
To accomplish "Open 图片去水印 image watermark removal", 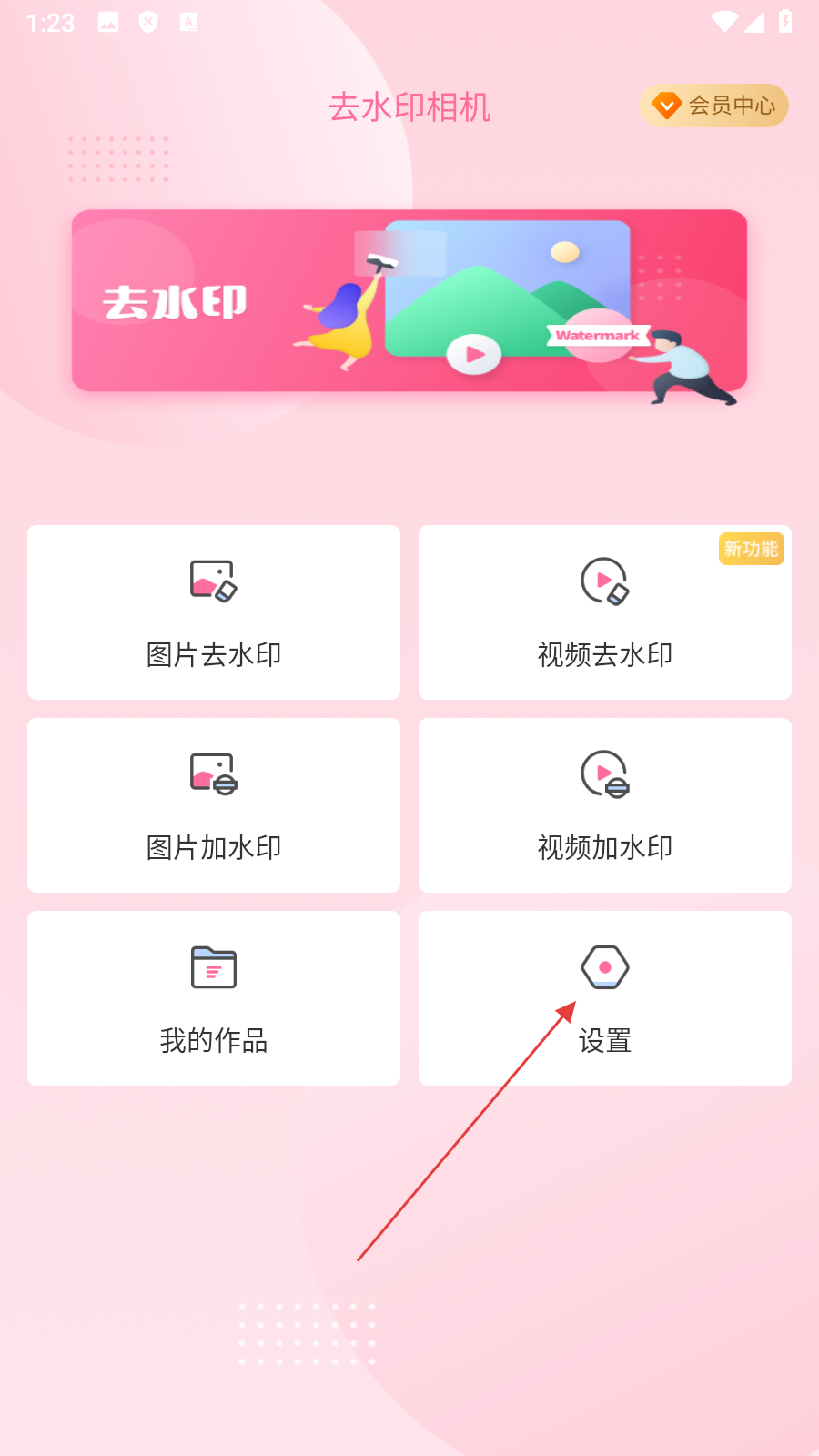I will (x=214, y=612).
